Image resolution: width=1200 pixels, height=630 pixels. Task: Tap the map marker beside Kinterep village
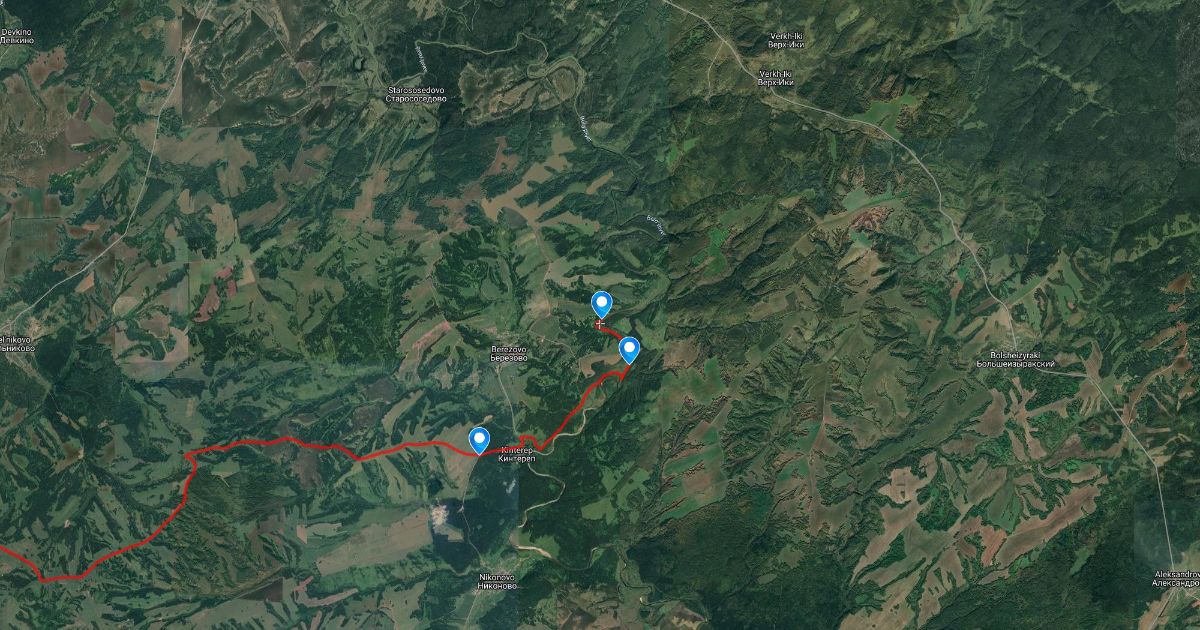479,439
